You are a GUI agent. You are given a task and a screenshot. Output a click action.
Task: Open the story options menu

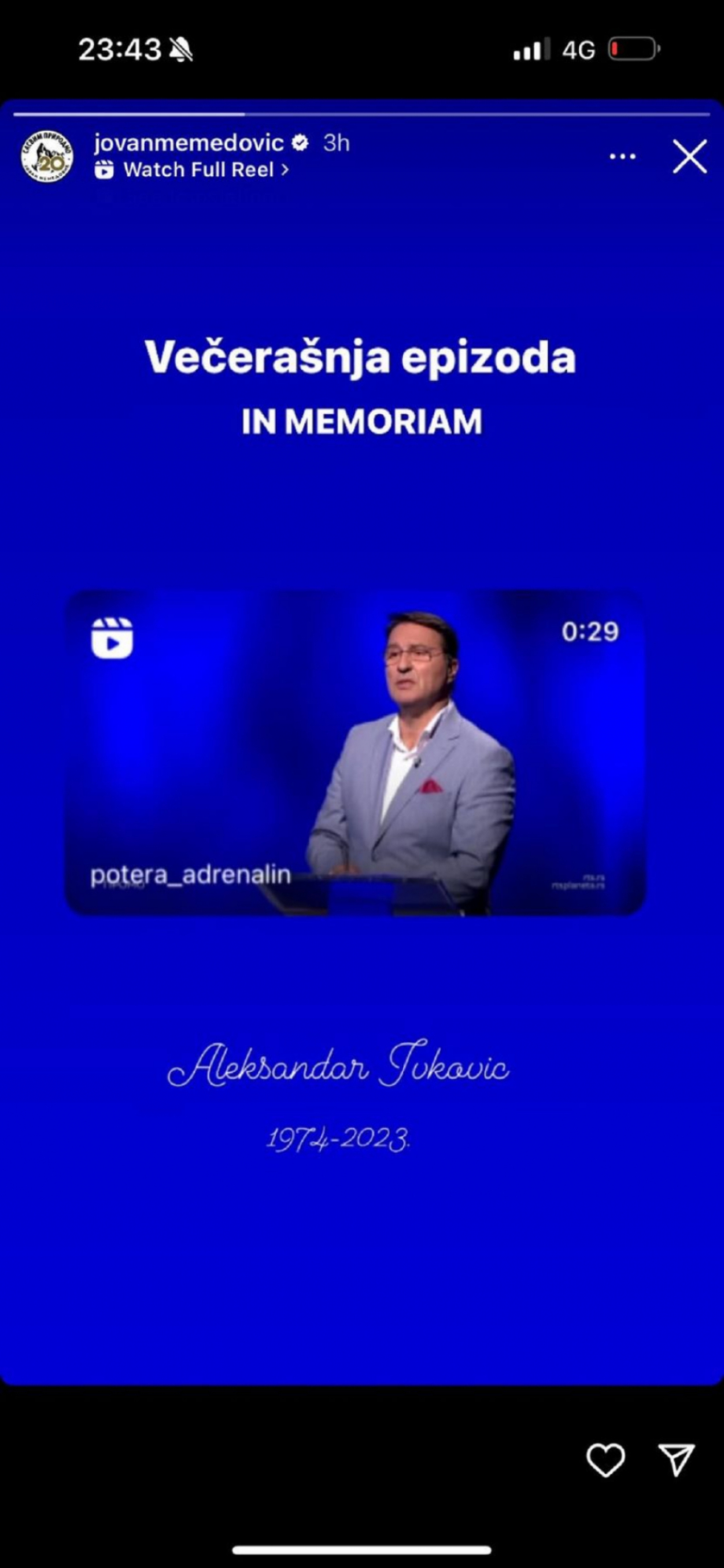[x=622, y=157]
